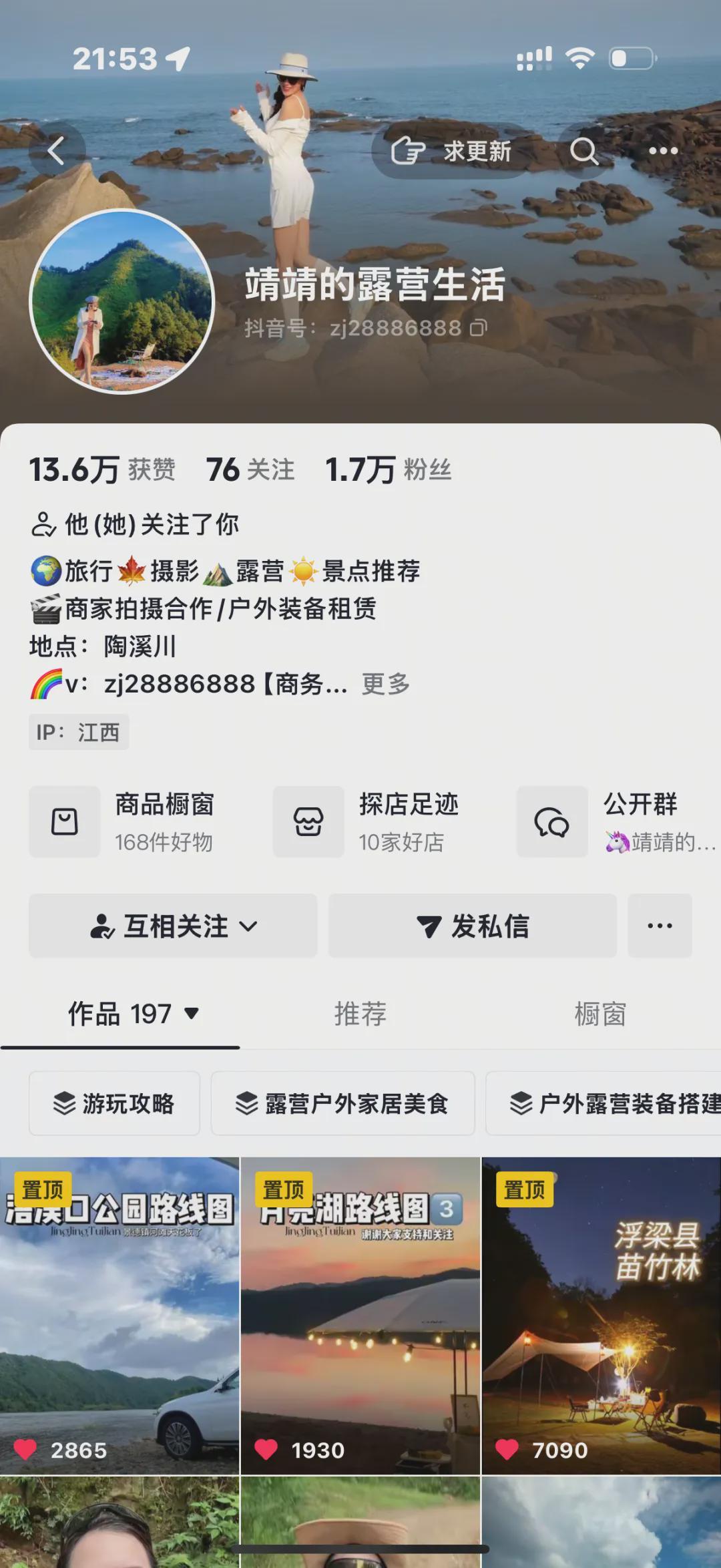This screenshot has height=1568, width=721.
Task: Copy the Douyin ID zj28886888
Action: [479, 328]
